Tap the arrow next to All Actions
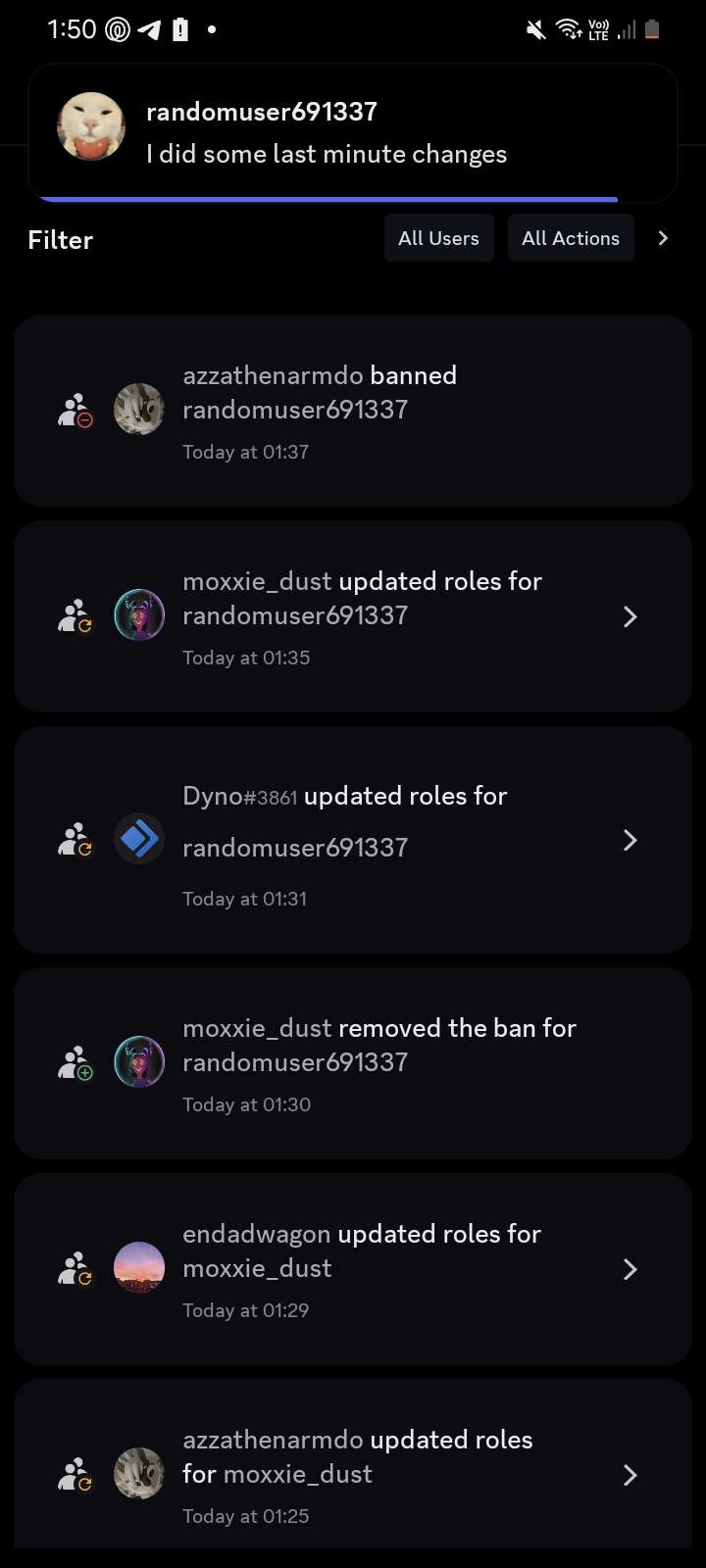706x1568 pixels. coord(664,238)
